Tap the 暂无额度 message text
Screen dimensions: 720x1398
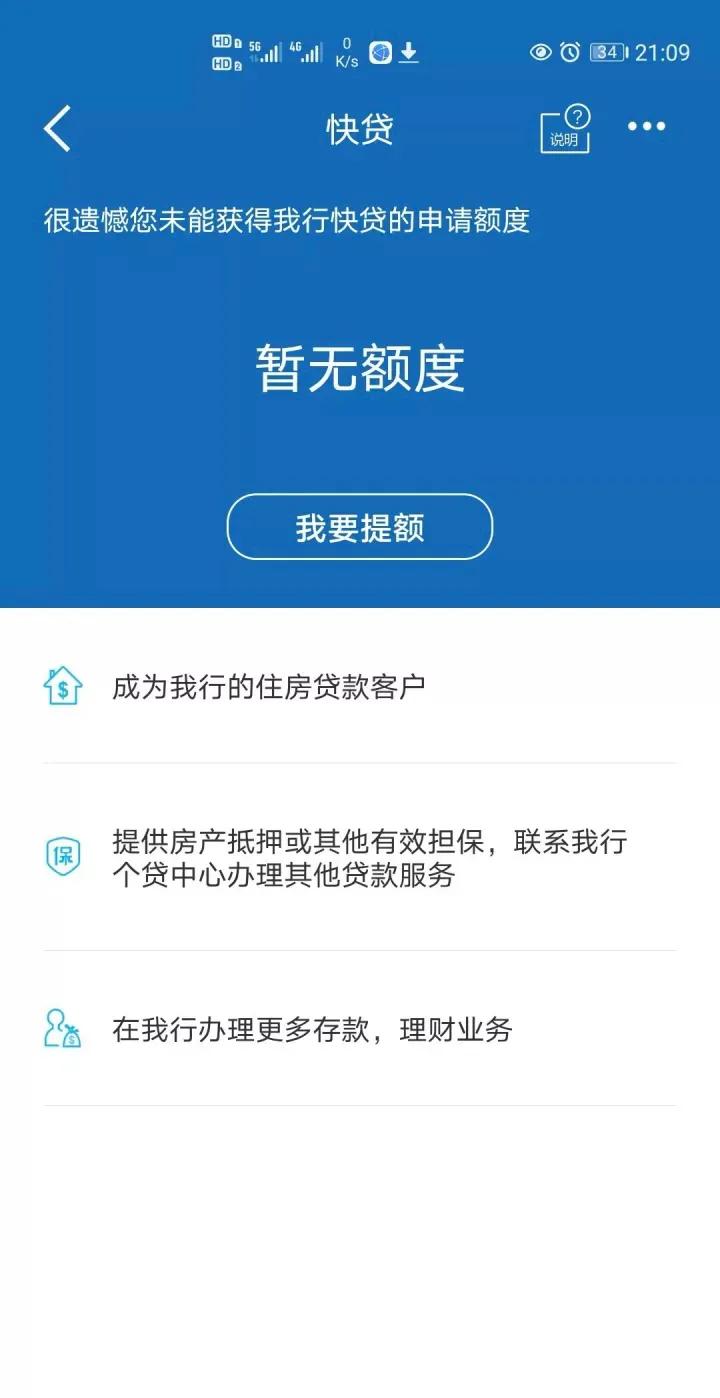click(359, 368)
